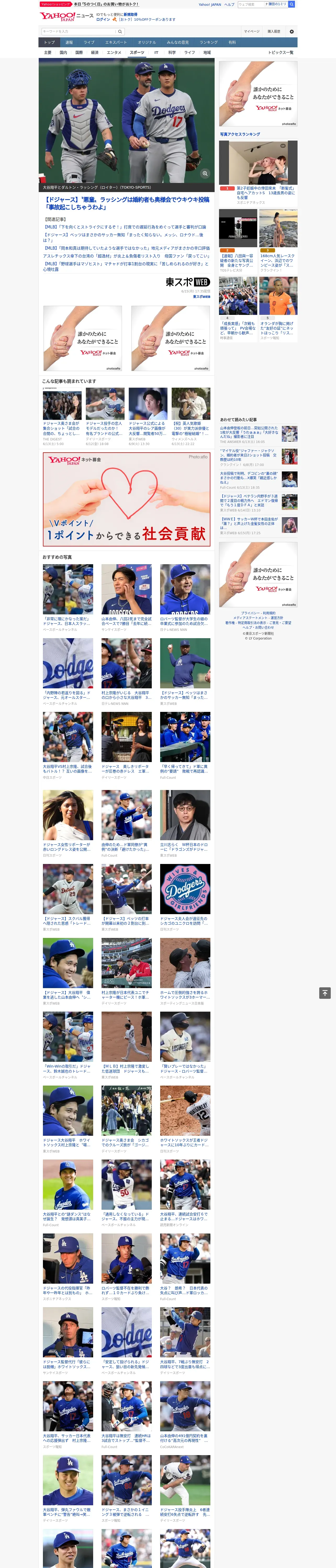Switch to the ランキング tab

pos(209,43)
